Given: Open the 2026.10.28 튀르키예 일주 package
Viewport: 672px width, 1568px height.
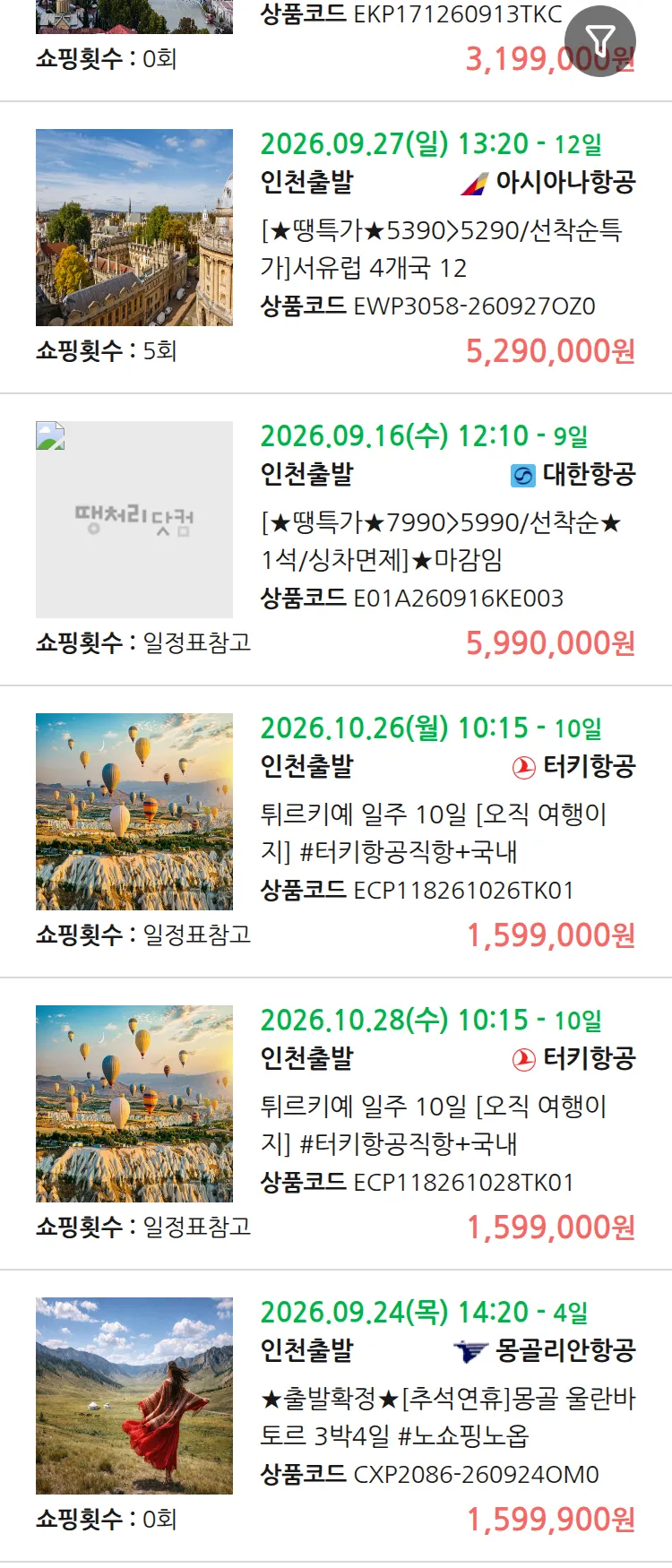Looking at the screenshot, I should (336, 1124).
